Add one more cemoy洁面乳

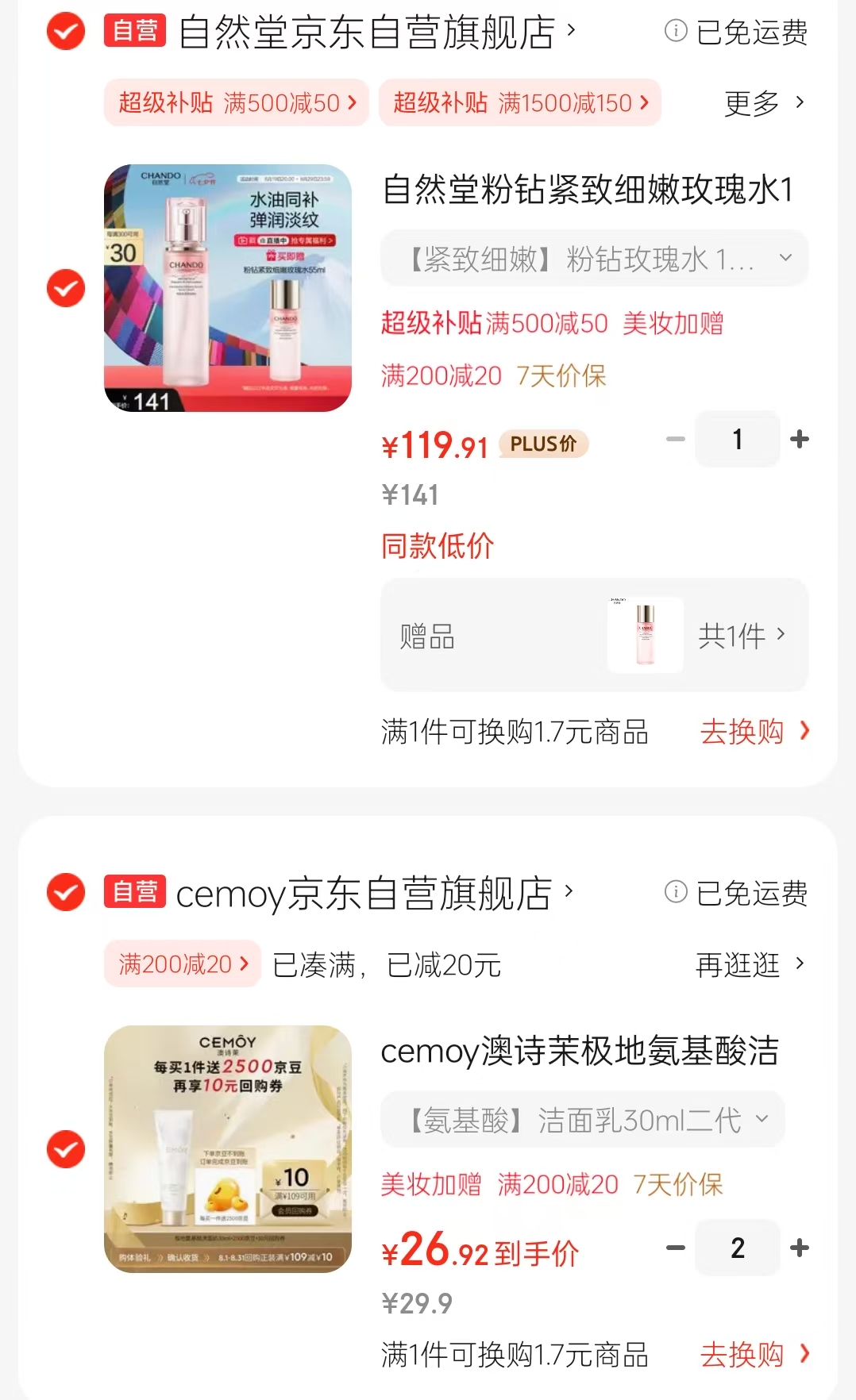(800, 1248)
